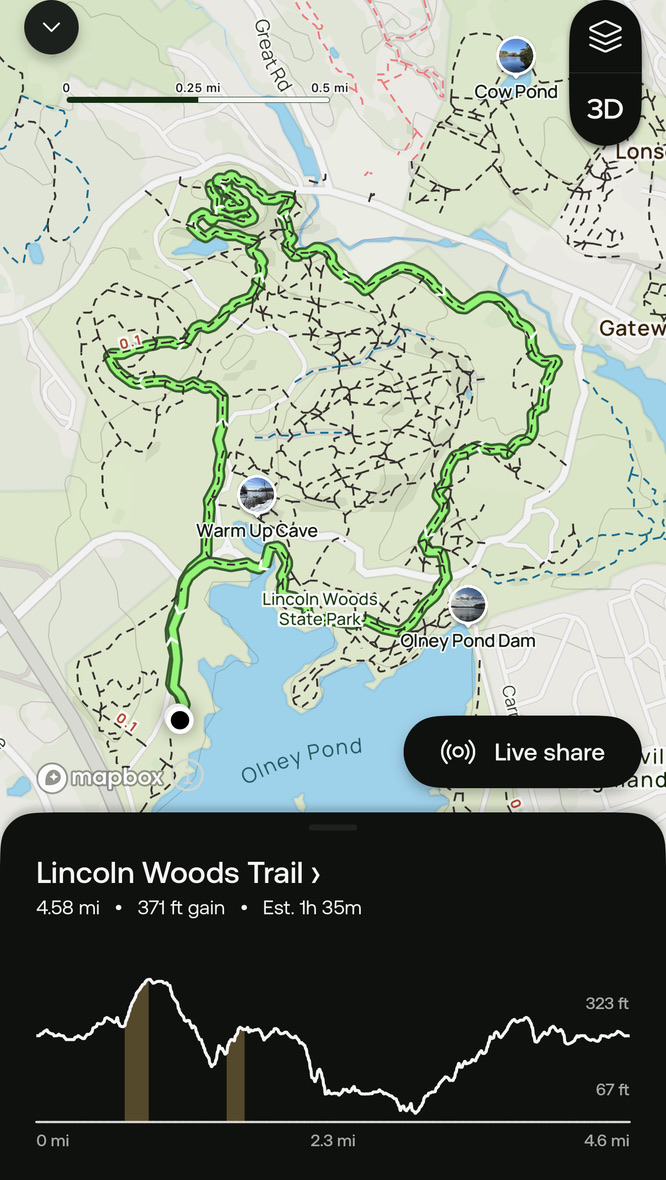Collapse the map with the down chevron

pos(51,28)
